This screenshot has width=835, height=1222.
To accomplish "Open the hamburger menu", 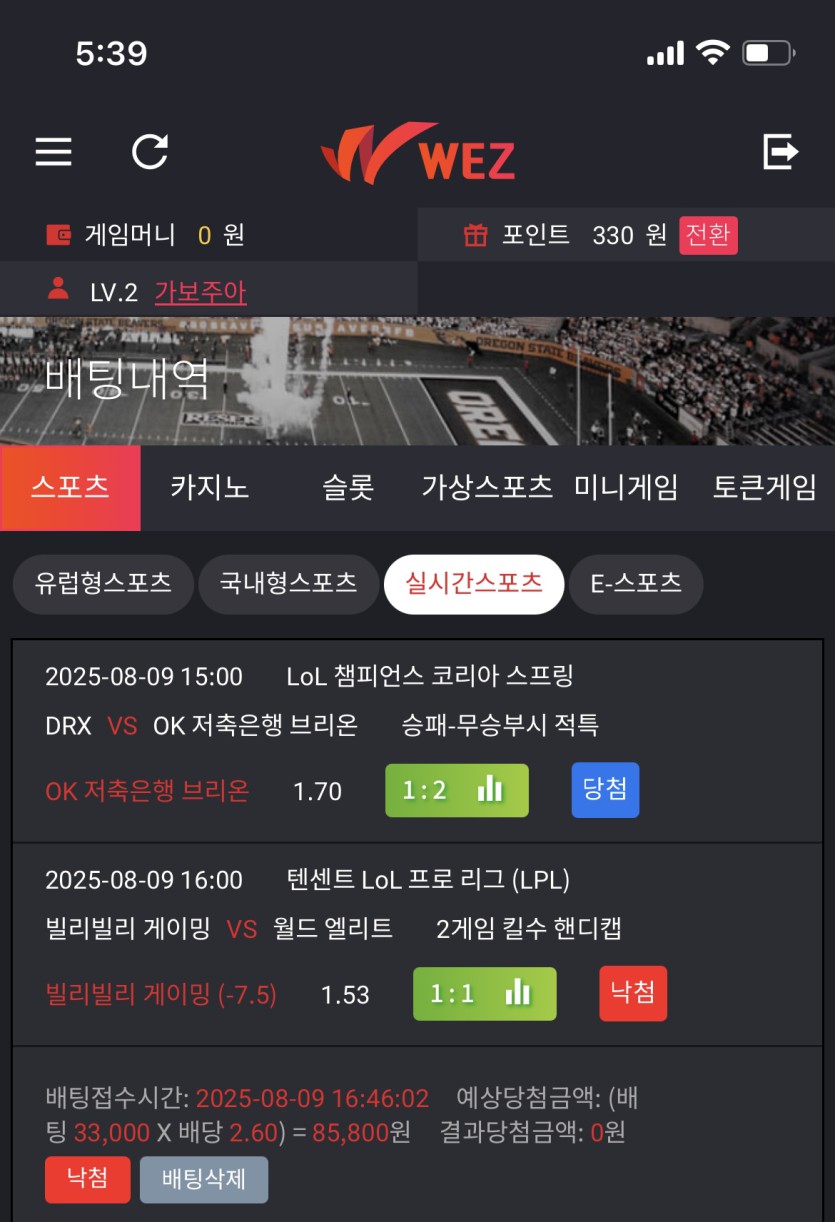I will pyautogui.click(x=53, y=152).
